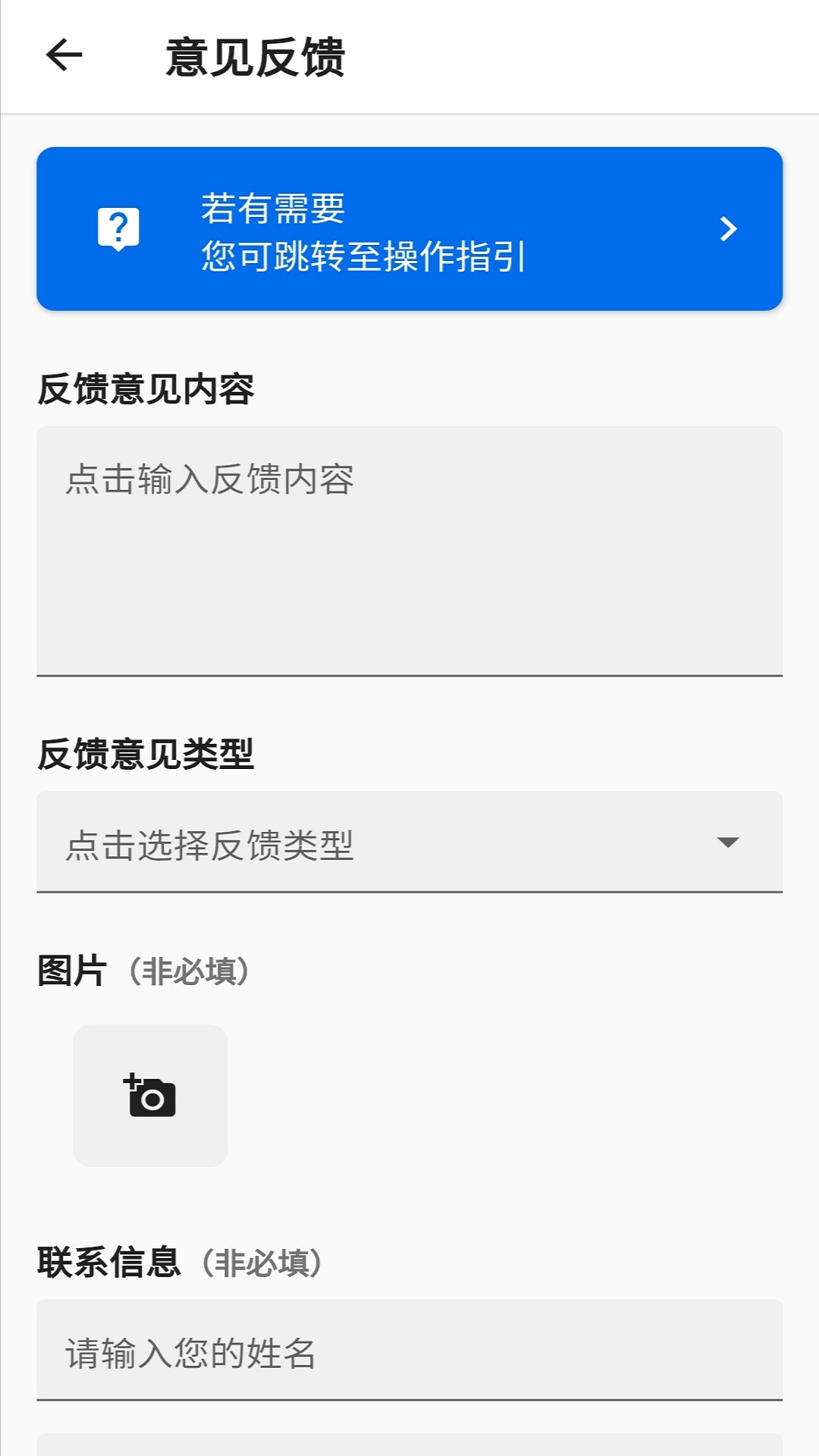Expand the feedback type selector arrow
The height and width of the screenshot is (1456, 819).
730,842
